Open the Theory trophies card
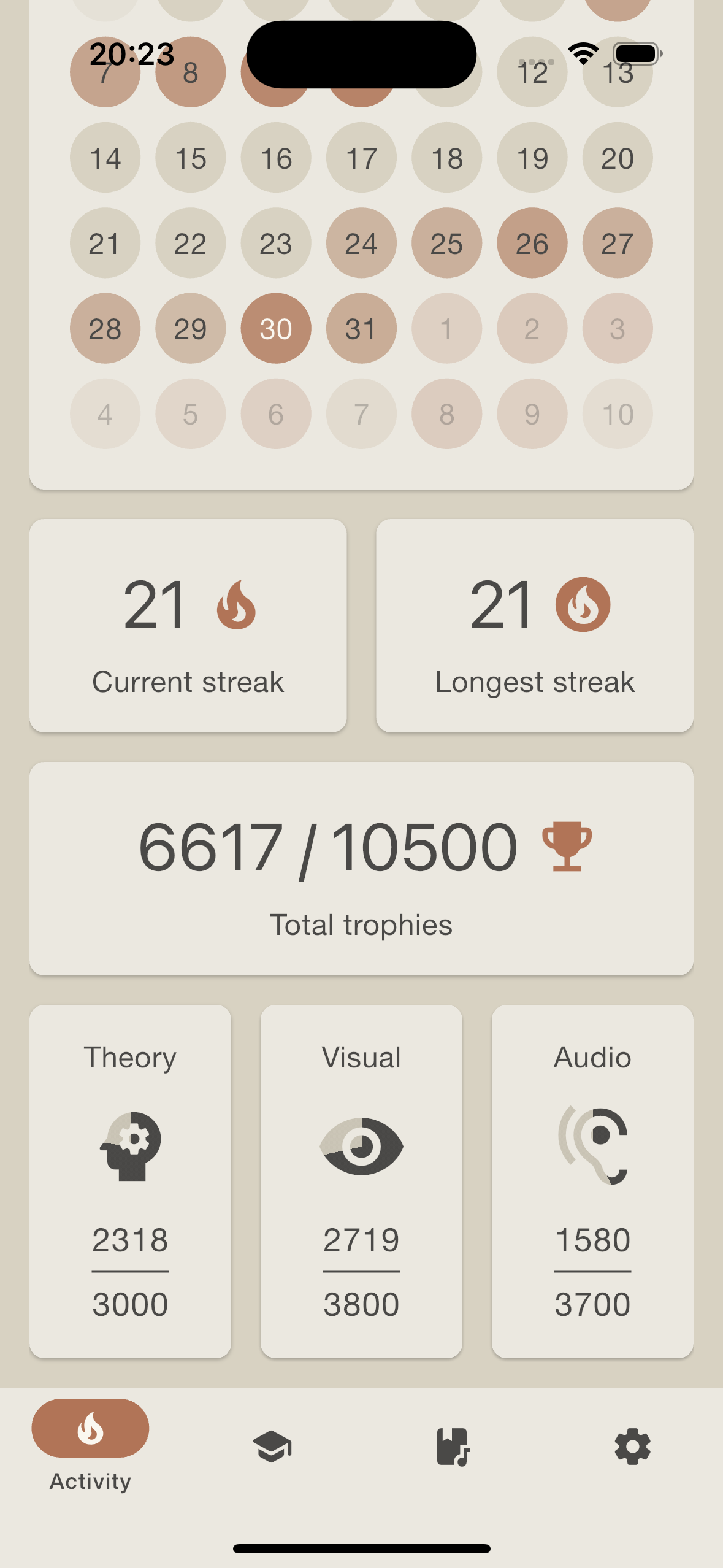The image size is (723, 1568). 130,1181
